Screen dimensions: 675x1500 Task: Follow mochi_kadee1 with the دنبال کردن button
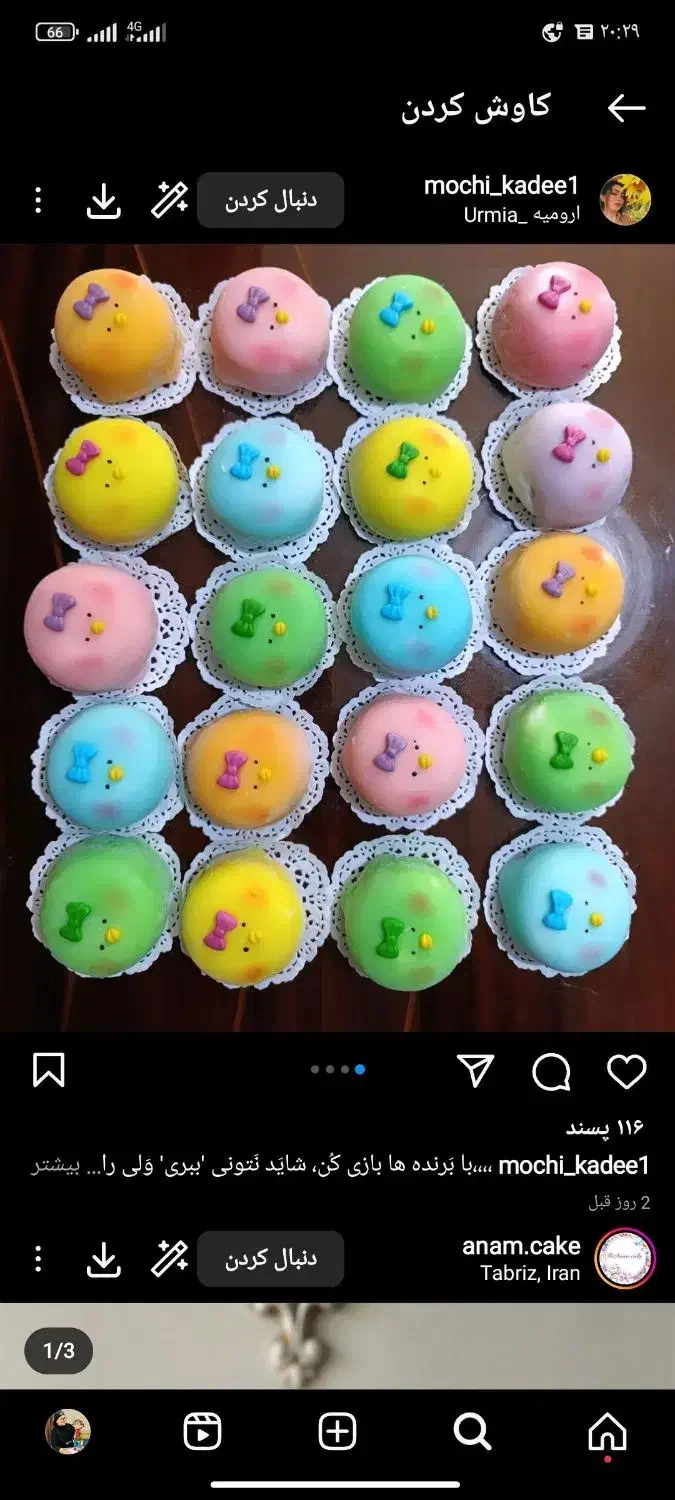[x=271, y=200]
